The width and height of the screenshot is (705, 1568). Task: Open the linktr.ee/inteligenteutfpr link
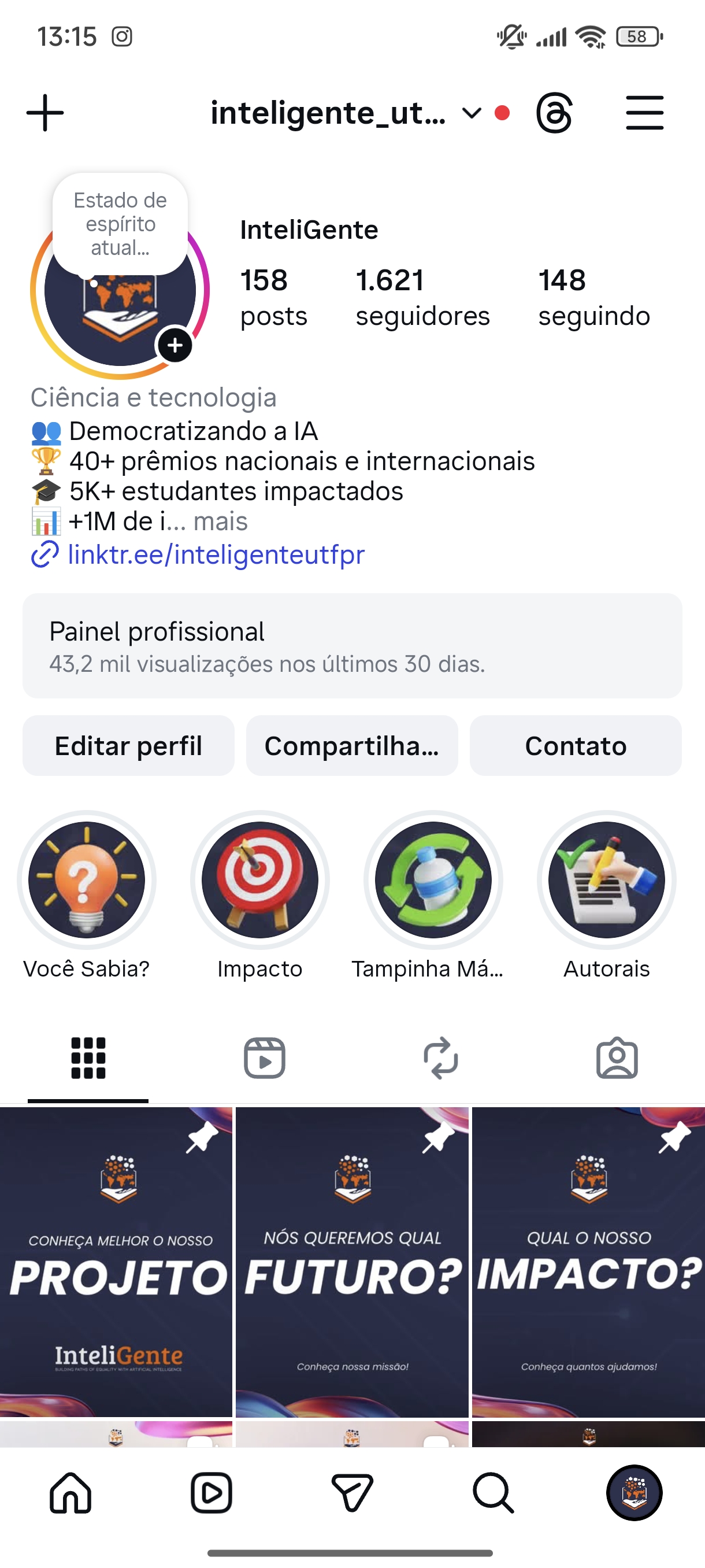(x=216, y=554)
